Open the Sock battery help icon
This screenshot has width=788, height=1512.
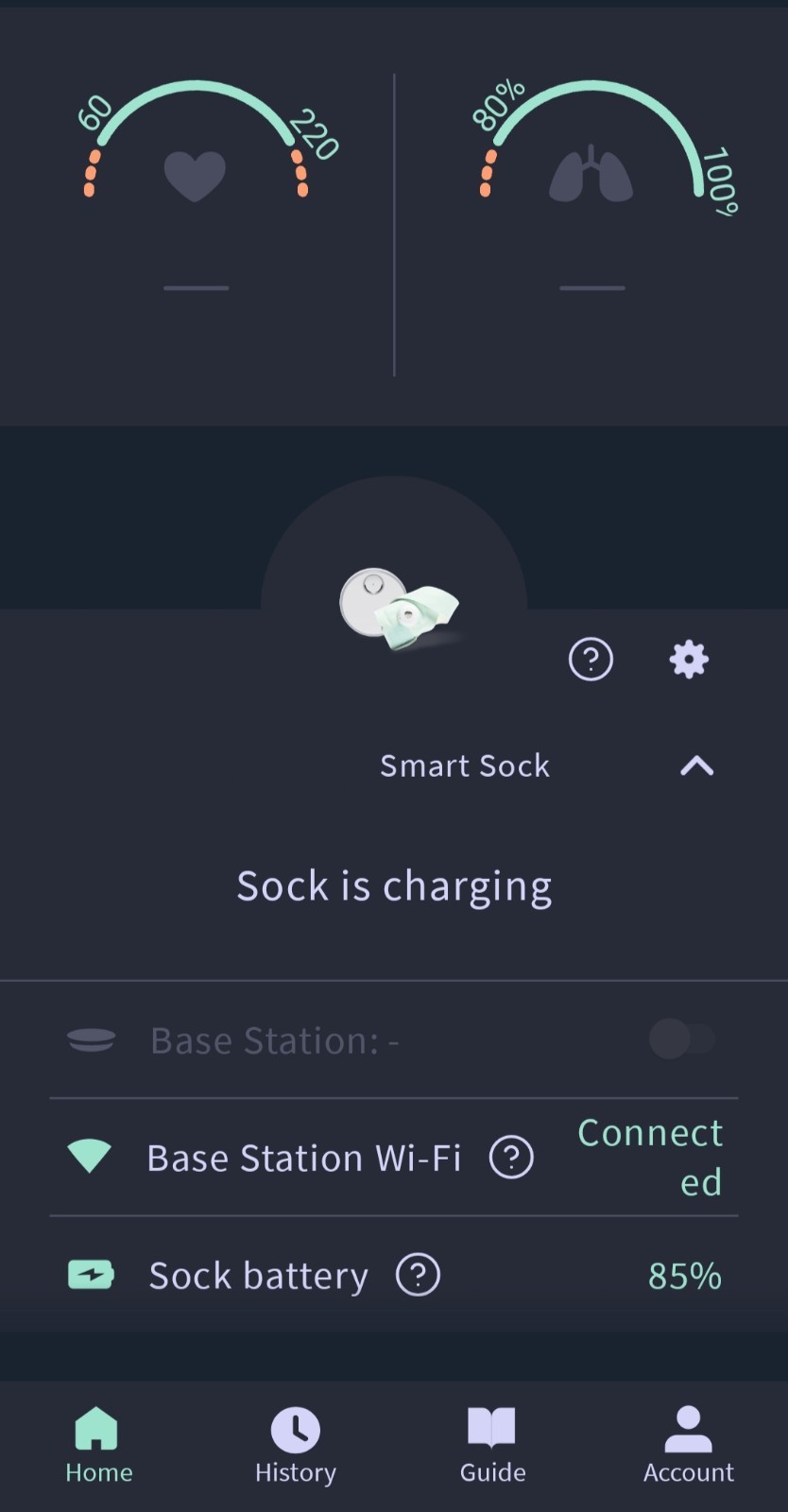[418, 1275]
